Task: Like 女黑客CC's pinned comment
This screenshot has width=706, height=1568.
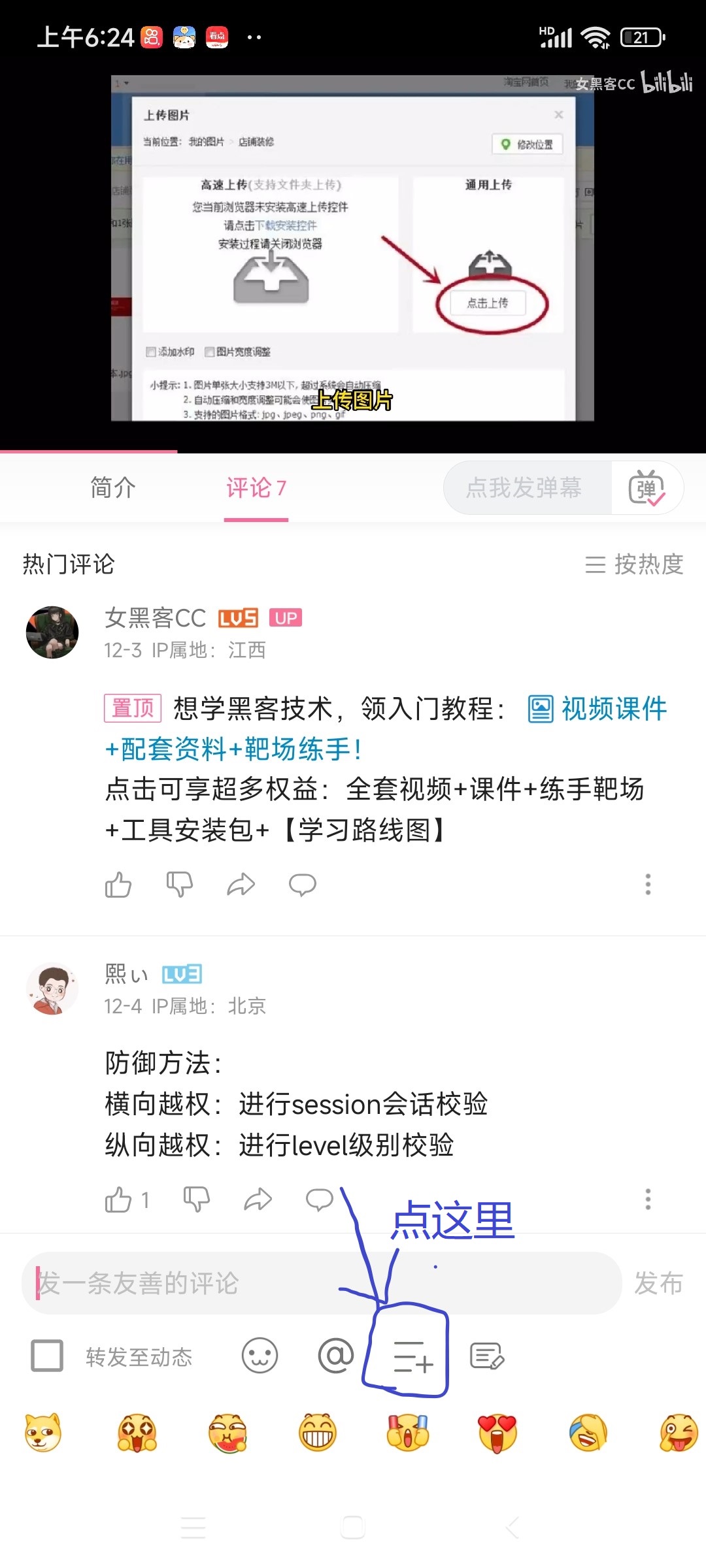Action: (118, 885)
